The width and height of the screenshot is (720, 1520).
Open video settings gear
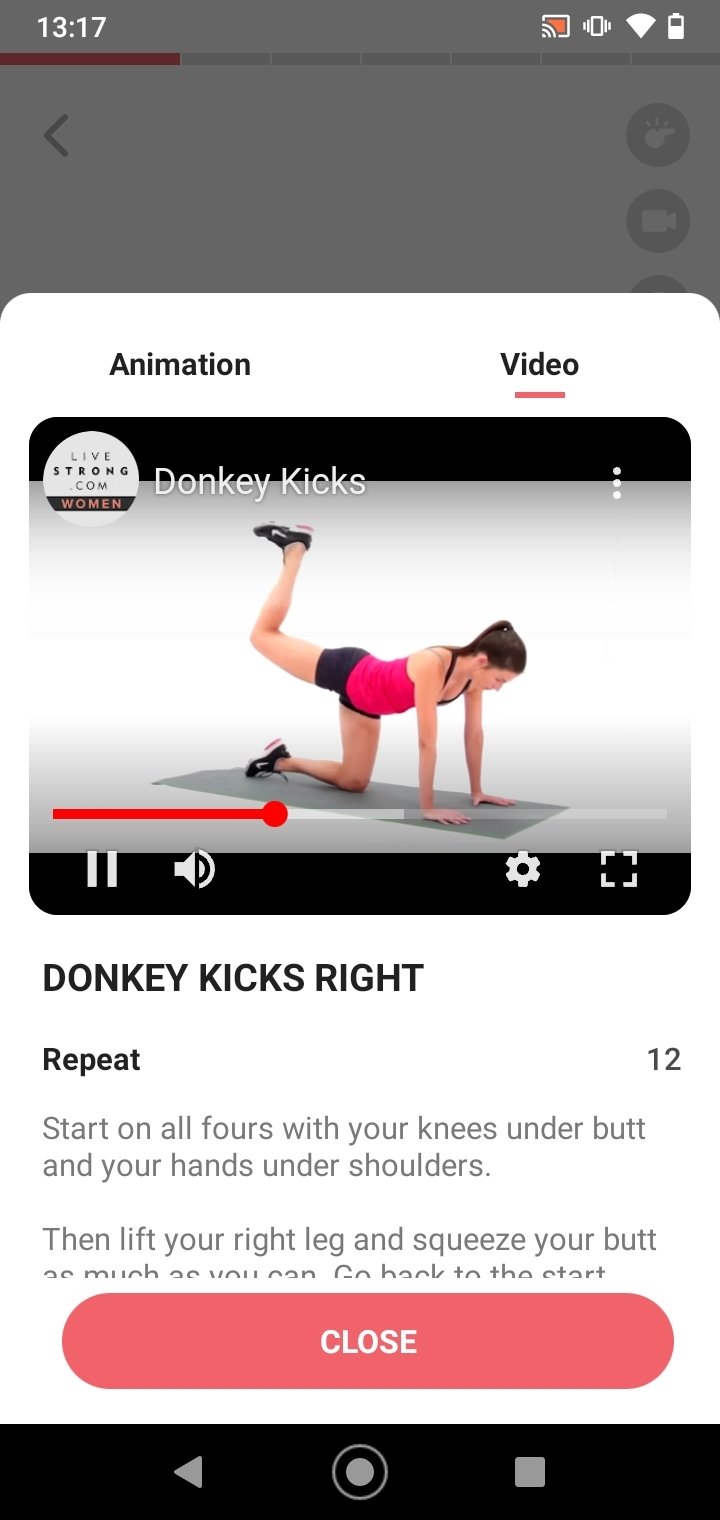(523, 869)
